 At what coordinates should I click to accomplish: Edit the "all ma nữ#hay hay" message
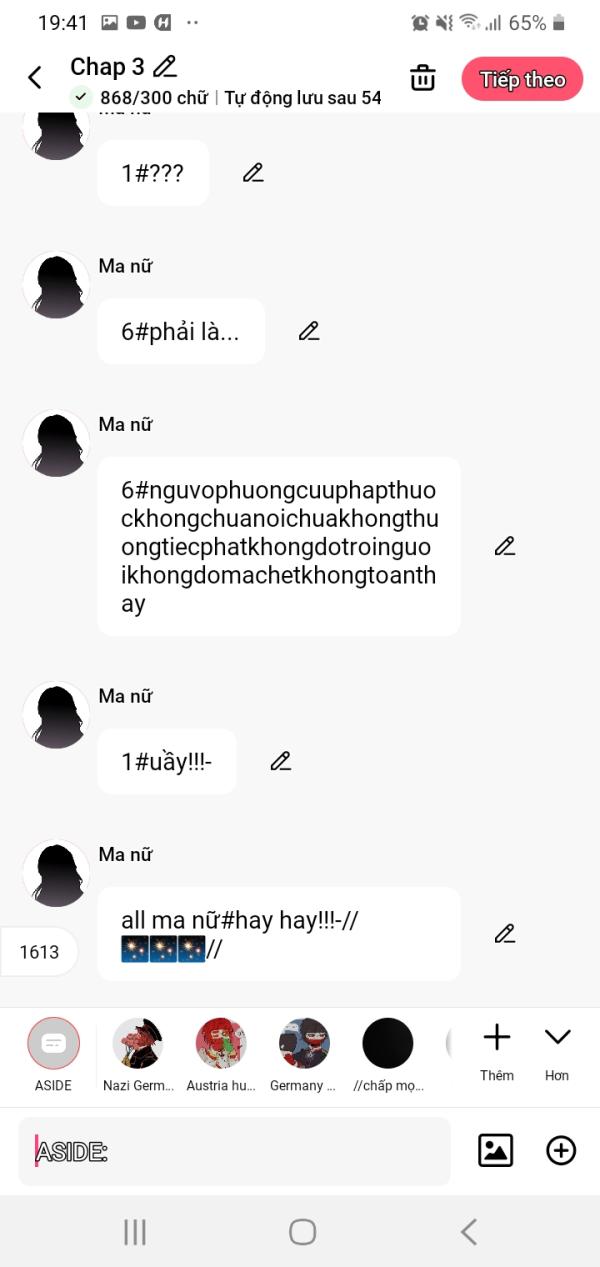coord(505,933)
